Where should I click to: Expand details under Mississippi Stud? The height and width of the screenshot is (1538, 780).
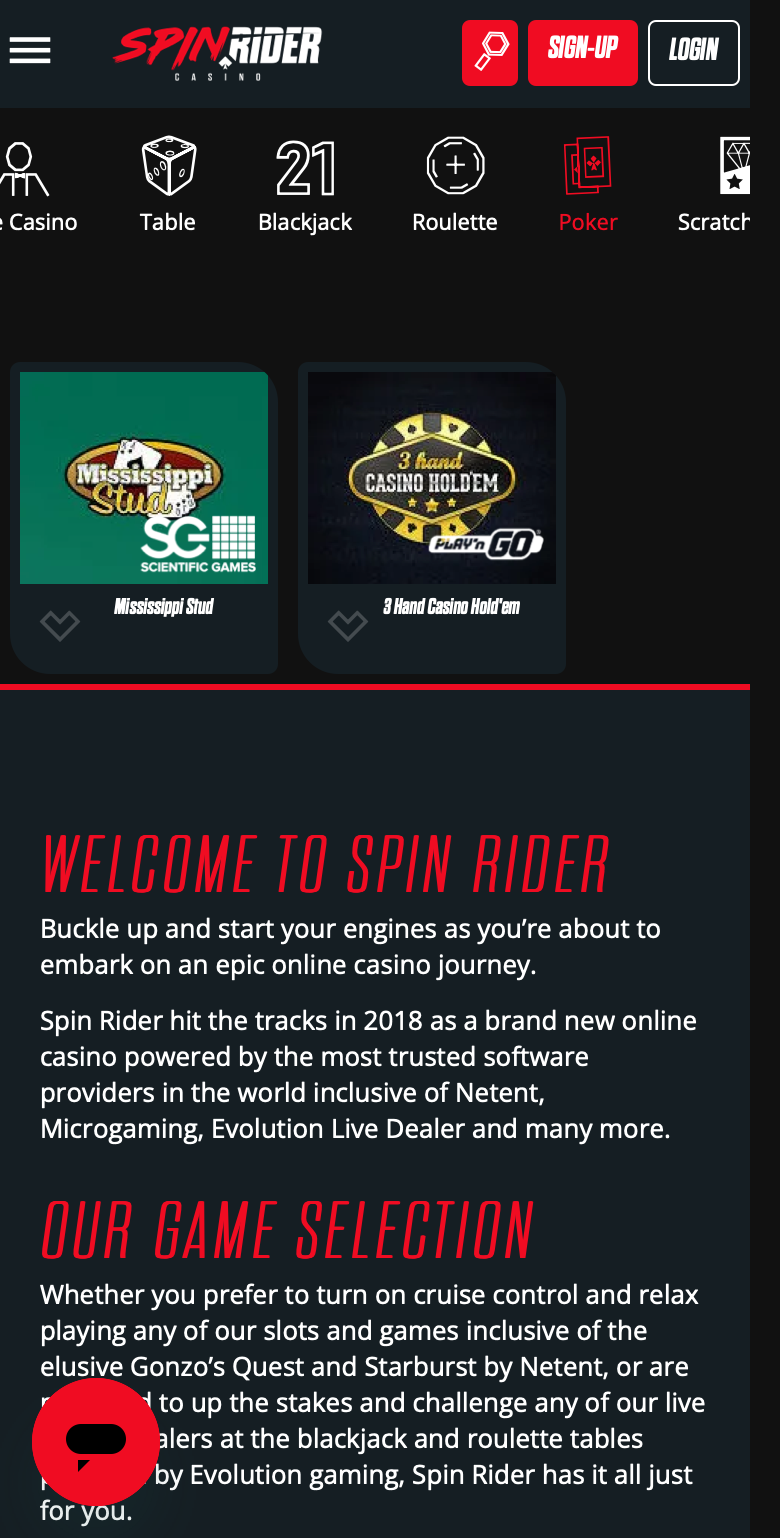tap(60, 626)
